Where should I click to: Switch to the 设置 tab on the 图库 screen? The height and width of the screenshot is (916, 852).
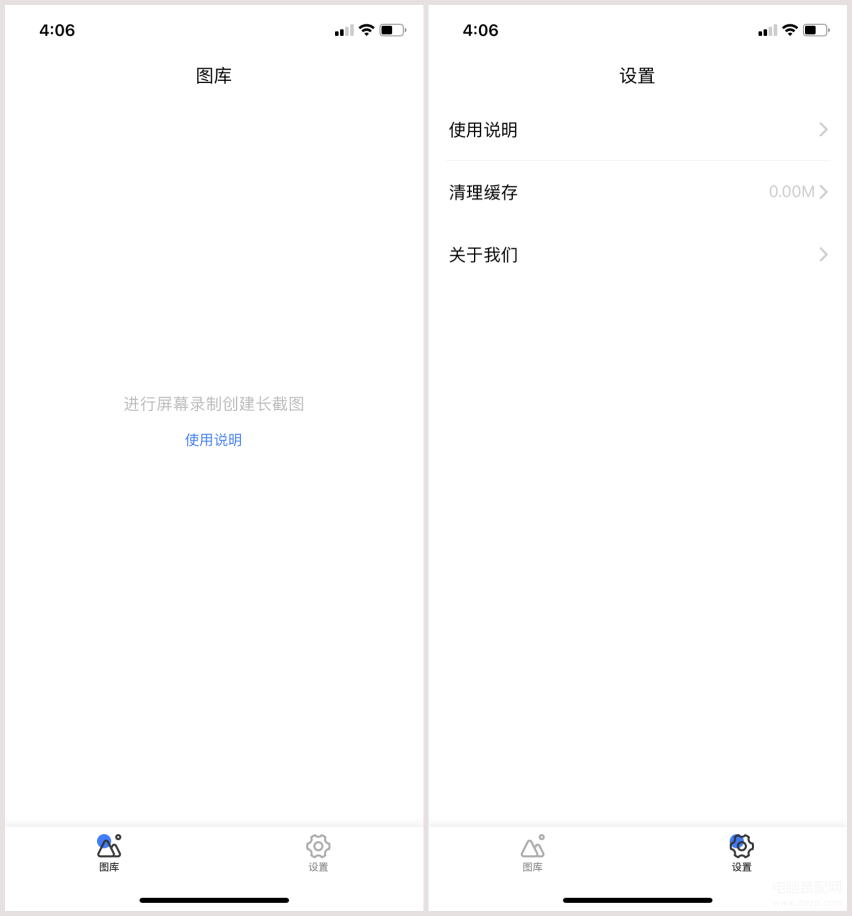(x=318, y=853)
